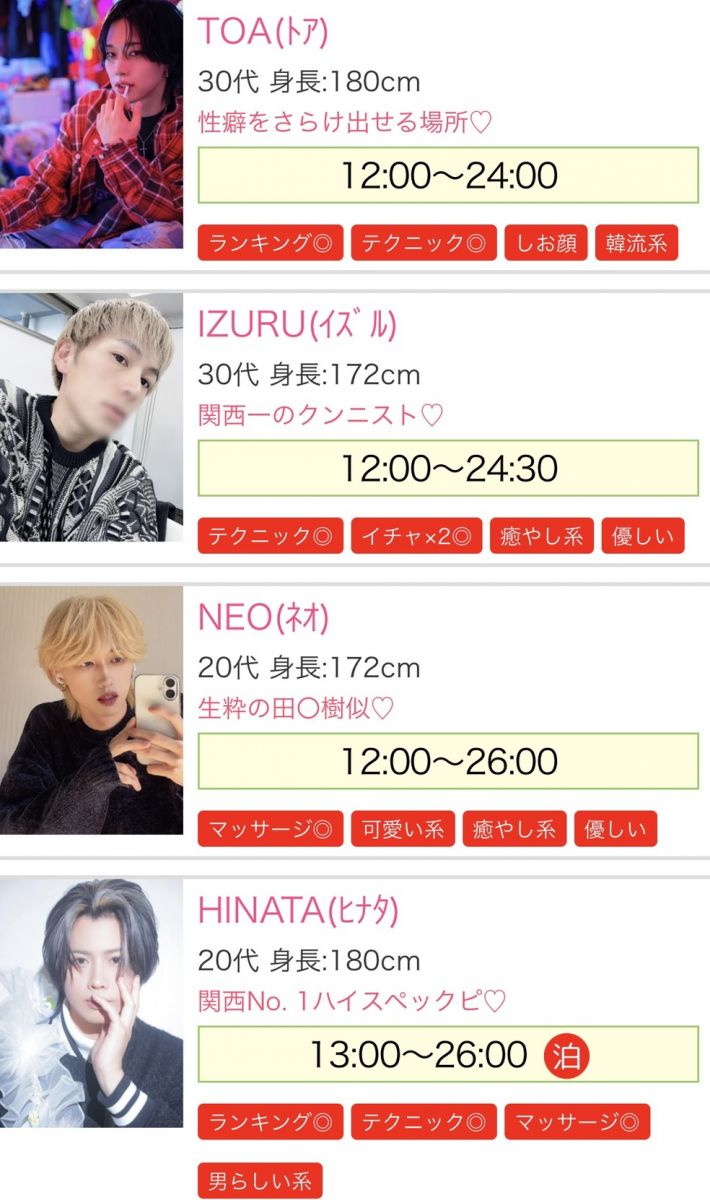View NEO's profile card

click(x=263, y=618)
